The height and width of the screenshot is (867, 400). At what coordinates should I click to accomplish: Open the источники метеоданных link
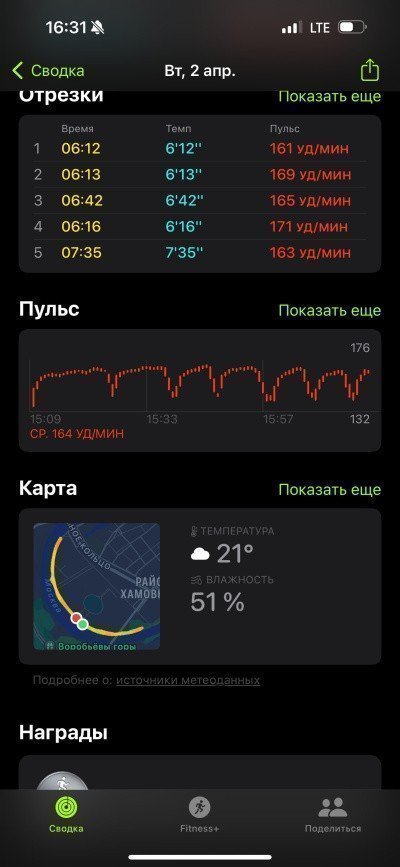pyautogui.click(x=188, y=680)
